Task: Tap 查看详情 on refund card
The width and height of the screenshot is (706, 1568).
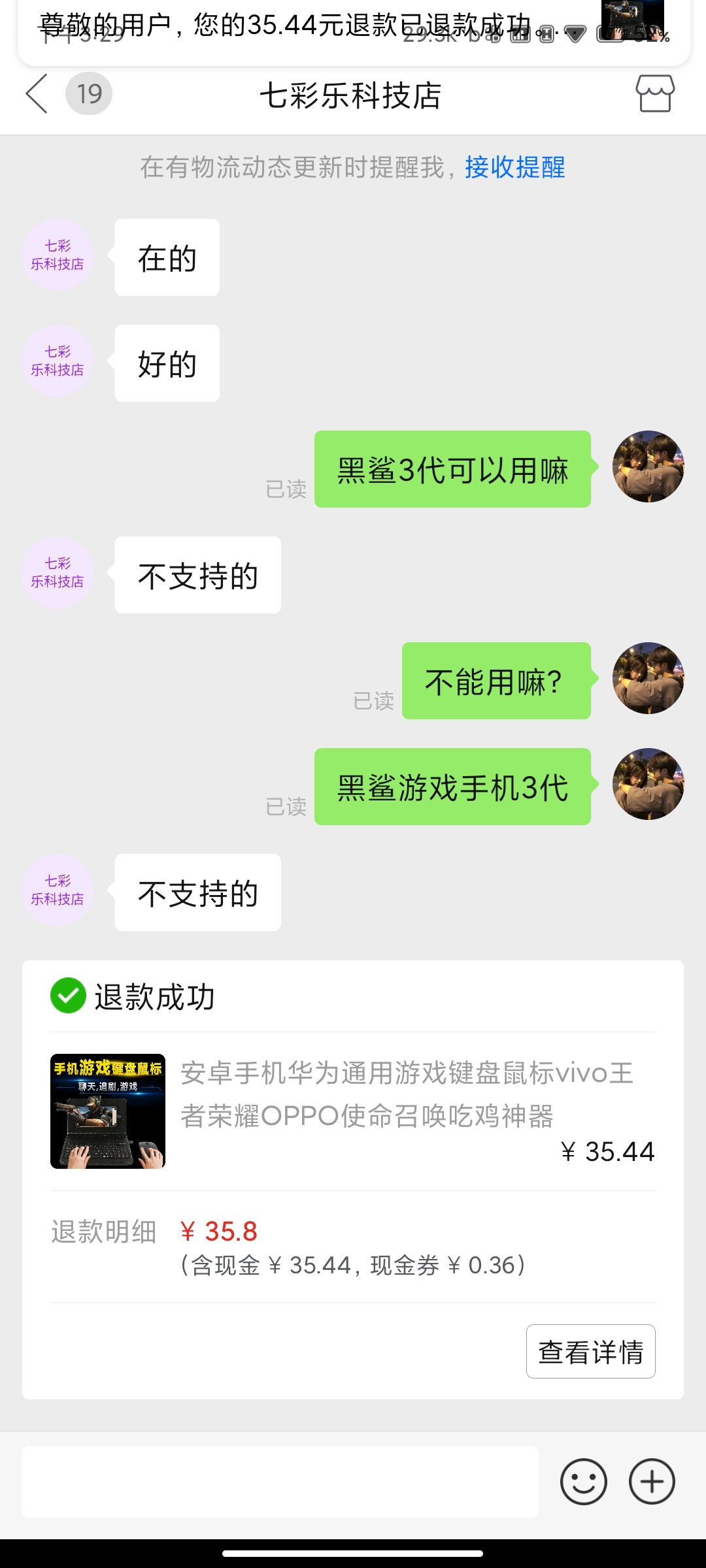Action: tap(590, 1351)
